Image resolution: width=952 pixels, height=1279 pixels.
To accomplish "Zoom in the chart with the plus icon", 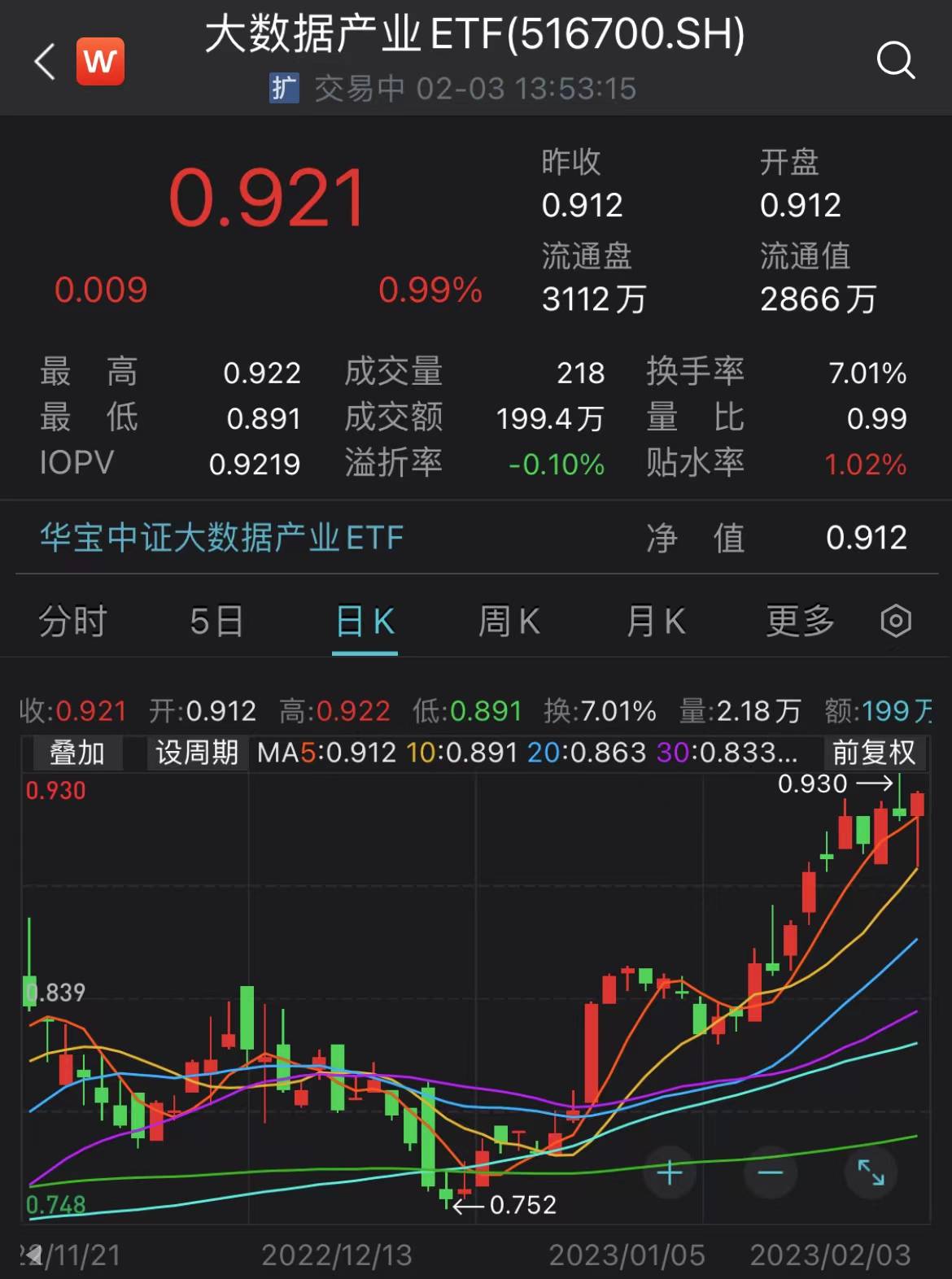I will pos(669,1173).
